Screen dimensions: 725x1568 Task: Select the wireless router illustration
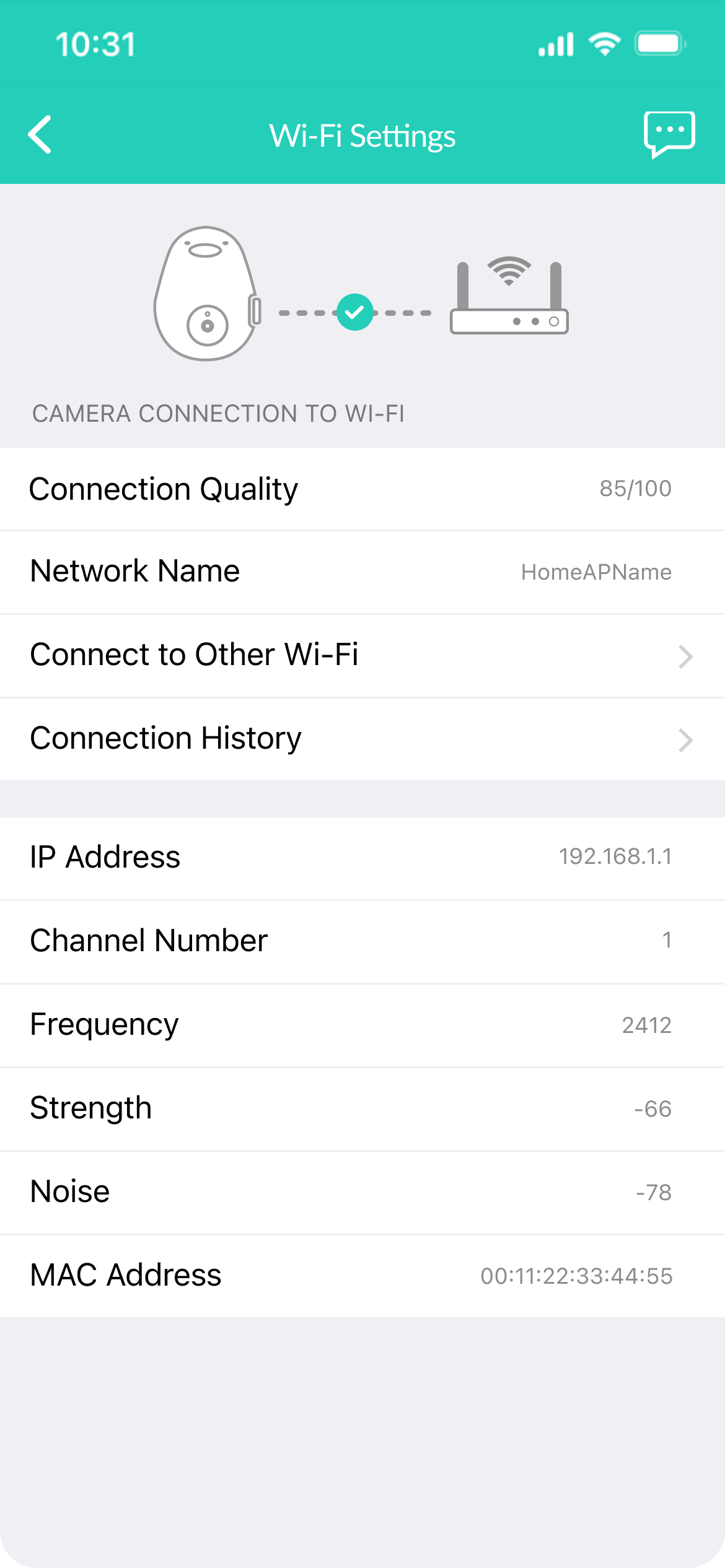click(508, 297)
